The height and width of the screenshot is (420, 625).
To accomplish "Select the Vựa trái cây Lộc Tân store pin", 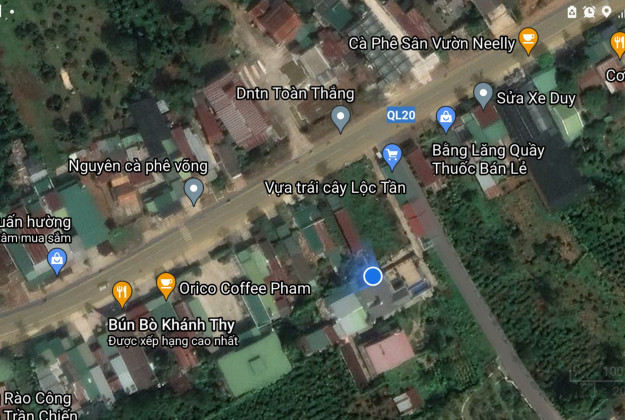I will point(392,155).
